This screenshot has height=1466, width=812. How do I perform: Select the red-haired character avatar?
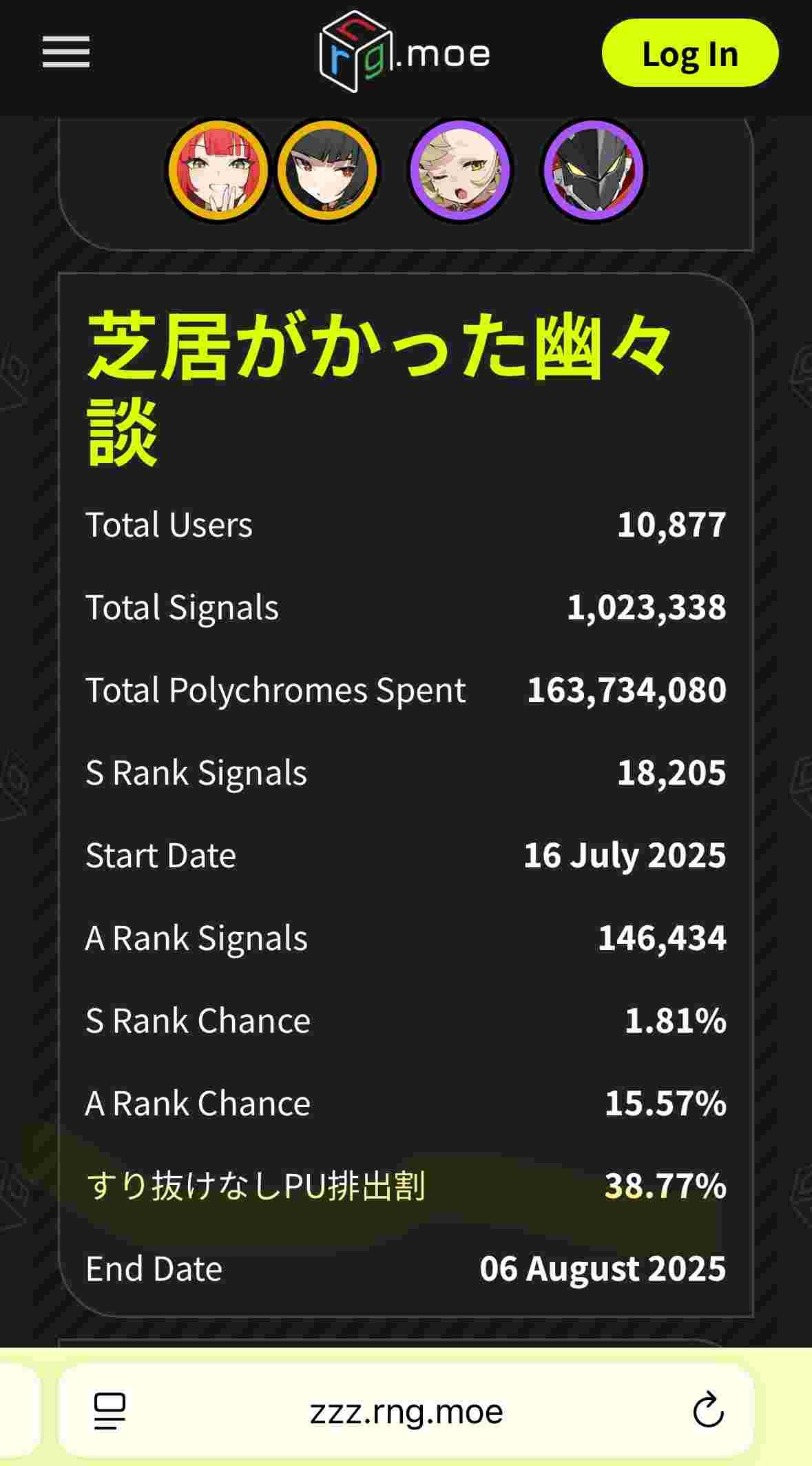219,170
